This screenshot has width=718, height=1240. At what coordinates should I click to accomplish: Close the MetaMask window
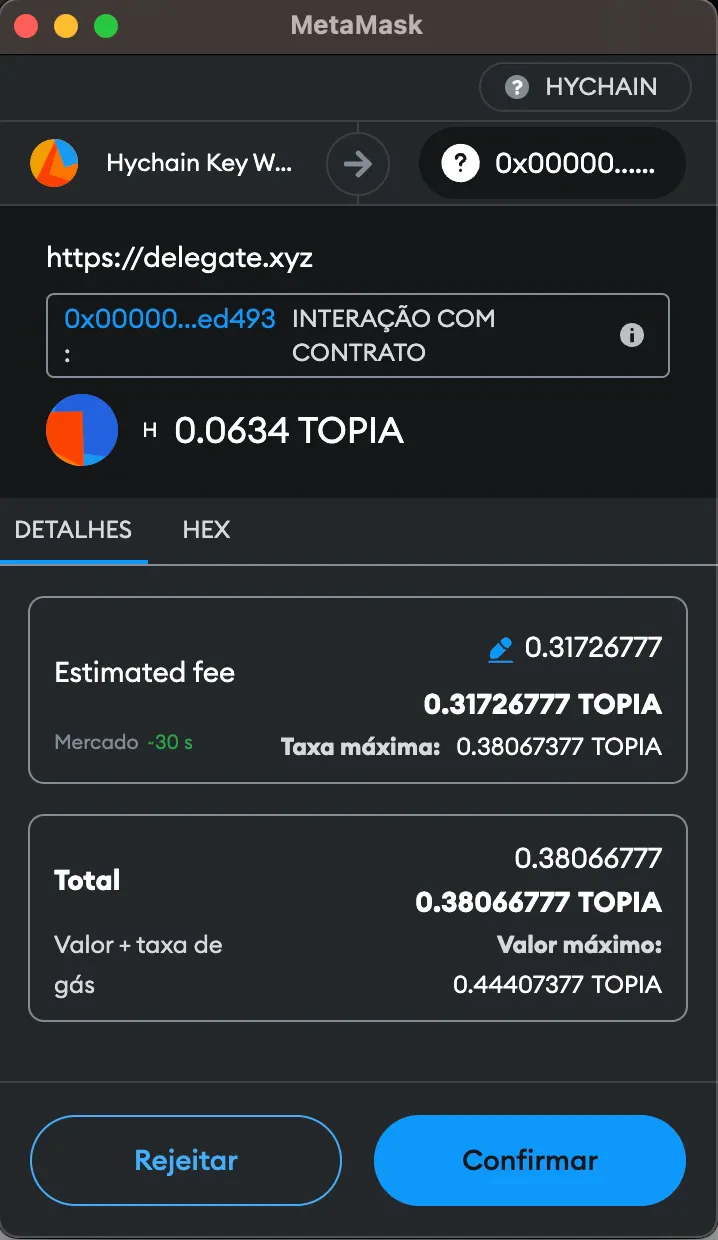click(26, 26)
